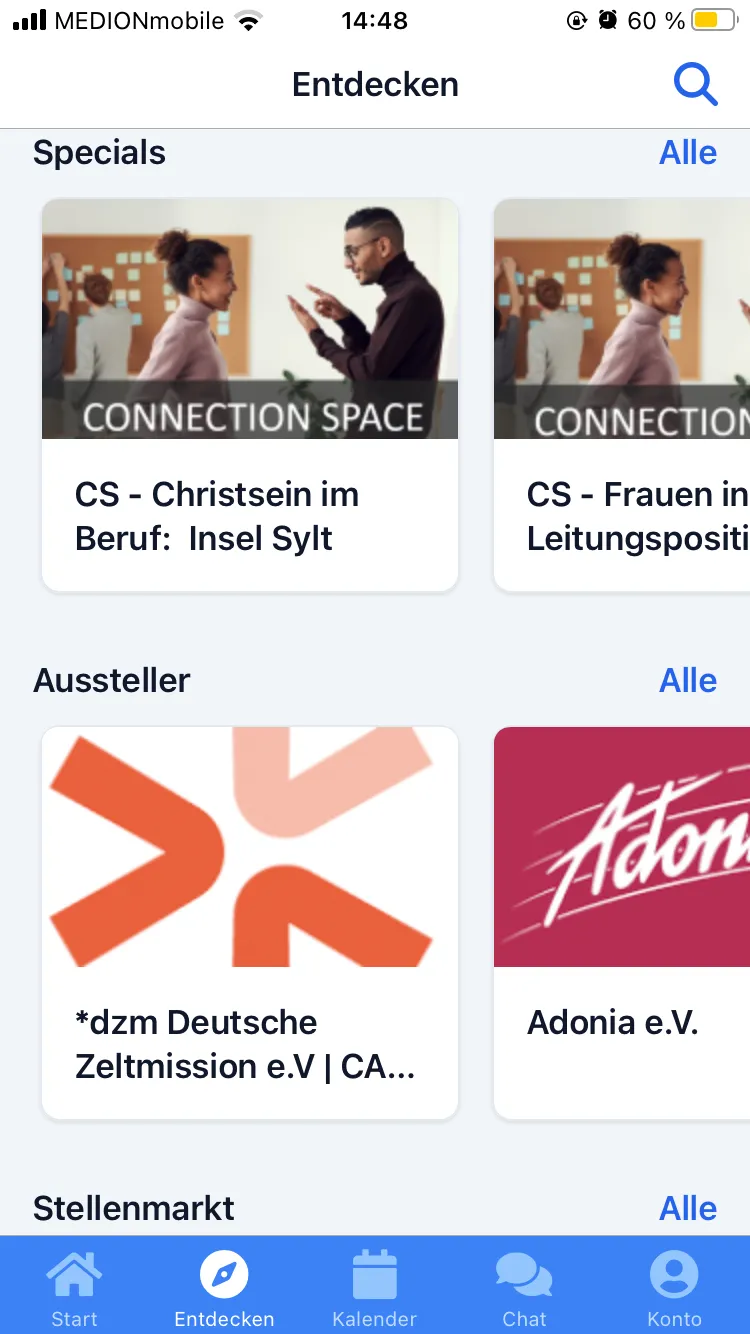See all Stellenmarkt entries via Alle
The width and height of the screenshot is (750, 1334).
688,1208
